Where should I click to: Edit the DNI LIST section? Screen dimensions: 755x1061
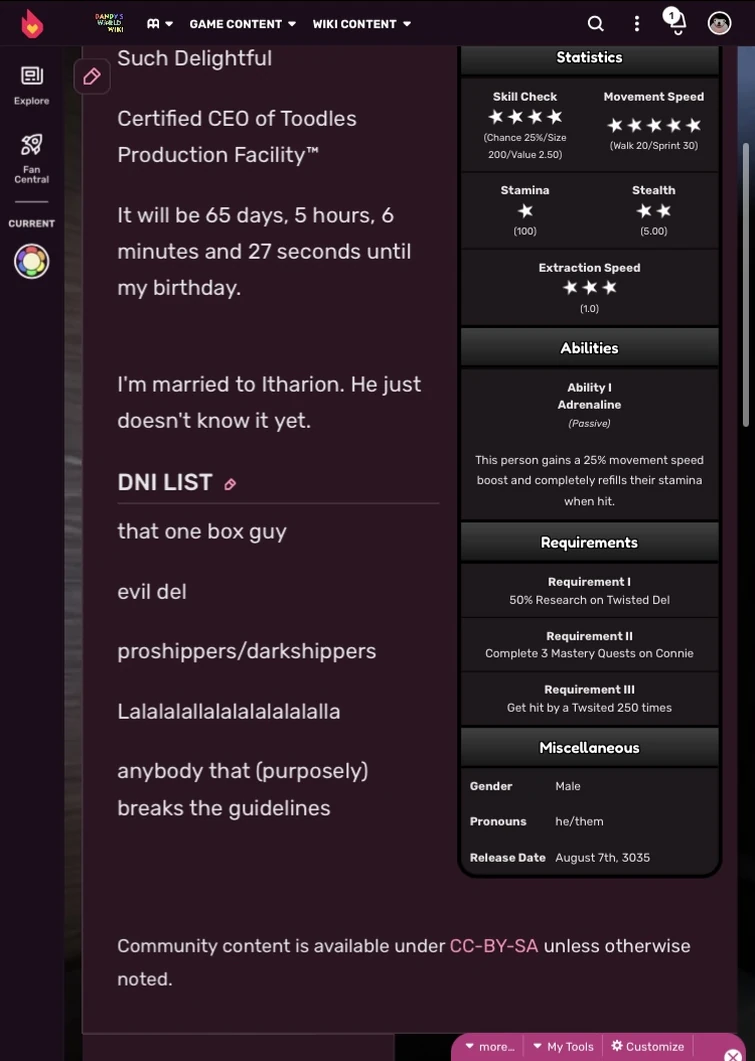230,484
